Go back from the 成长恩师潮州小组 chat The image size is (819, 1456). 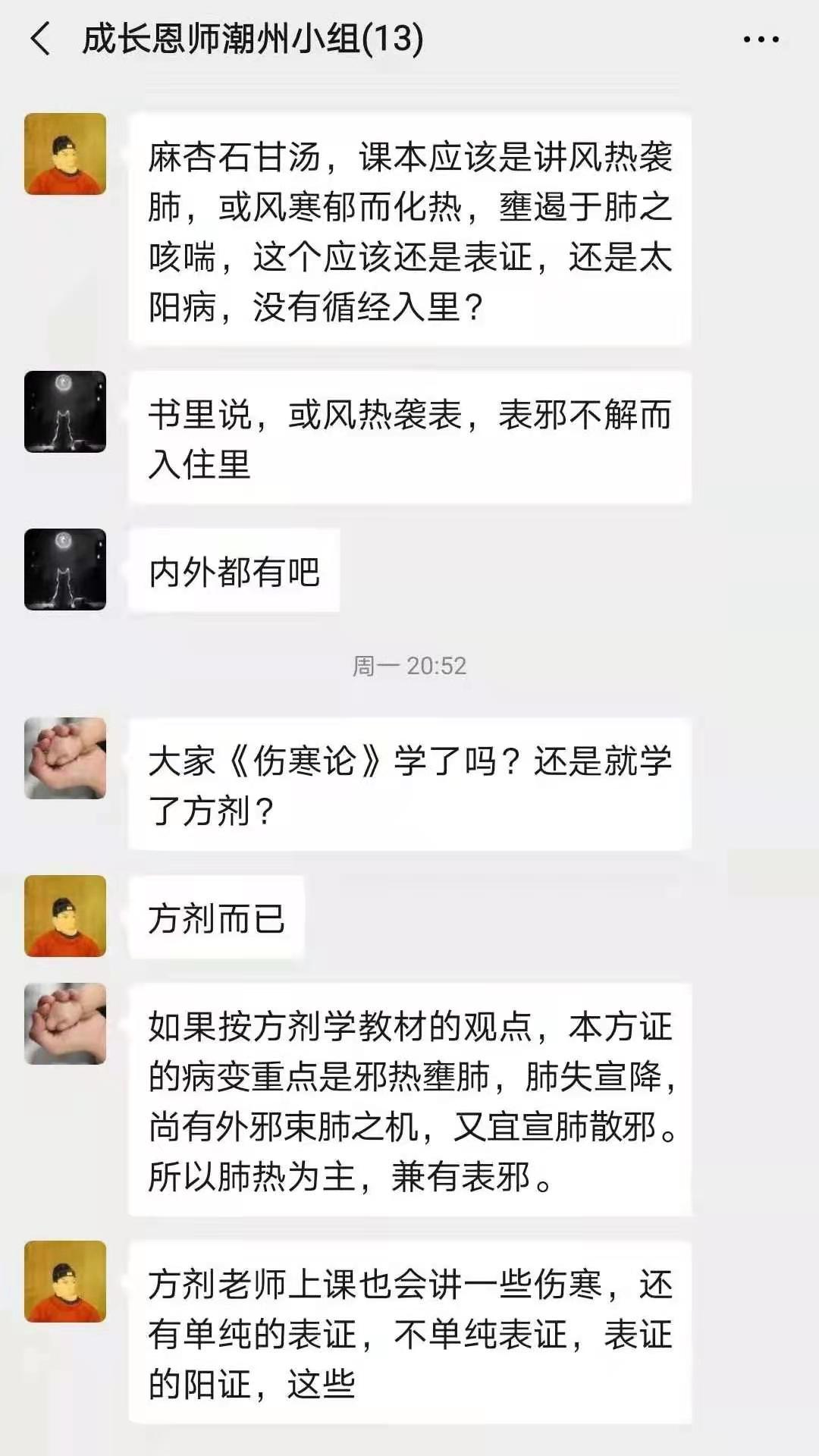pos(41,39)
